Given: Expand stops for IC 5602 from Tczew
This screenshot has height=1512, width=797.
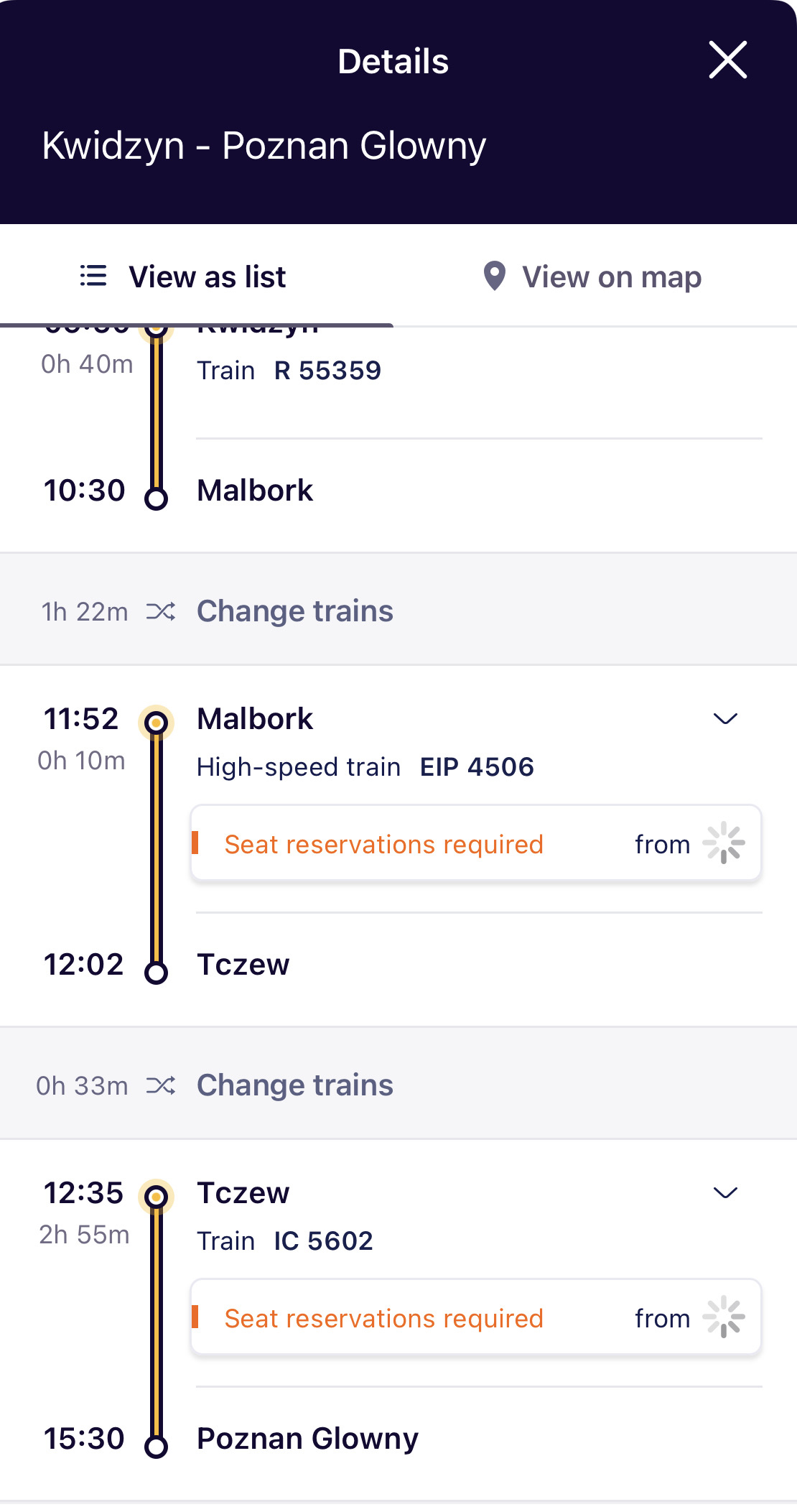Looking at the screenshot, I should pyautogui.click(x=725, y=1193).
